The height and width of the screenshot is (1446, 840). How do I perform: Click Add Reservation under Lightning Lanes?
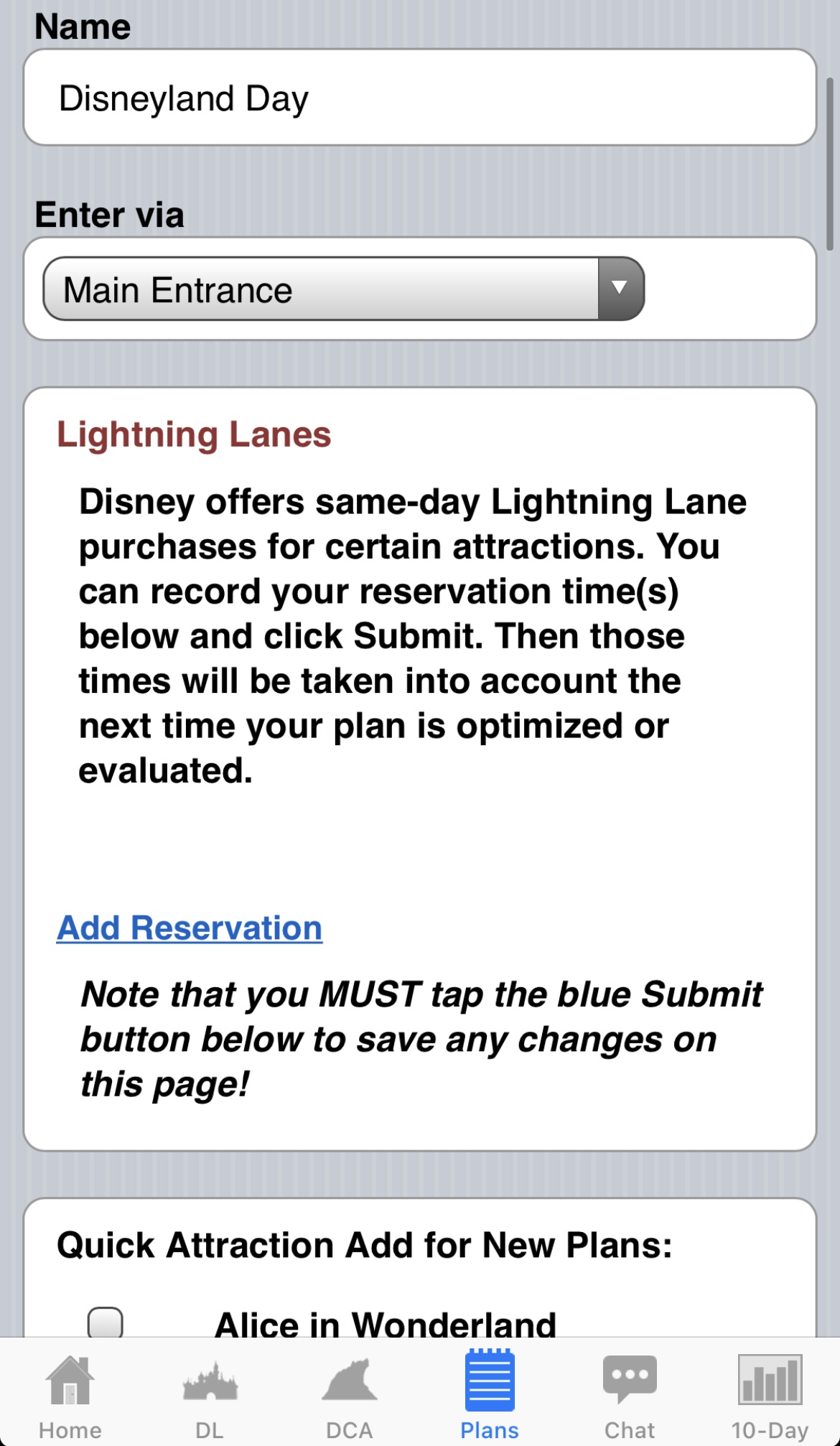tap(189, 927)
